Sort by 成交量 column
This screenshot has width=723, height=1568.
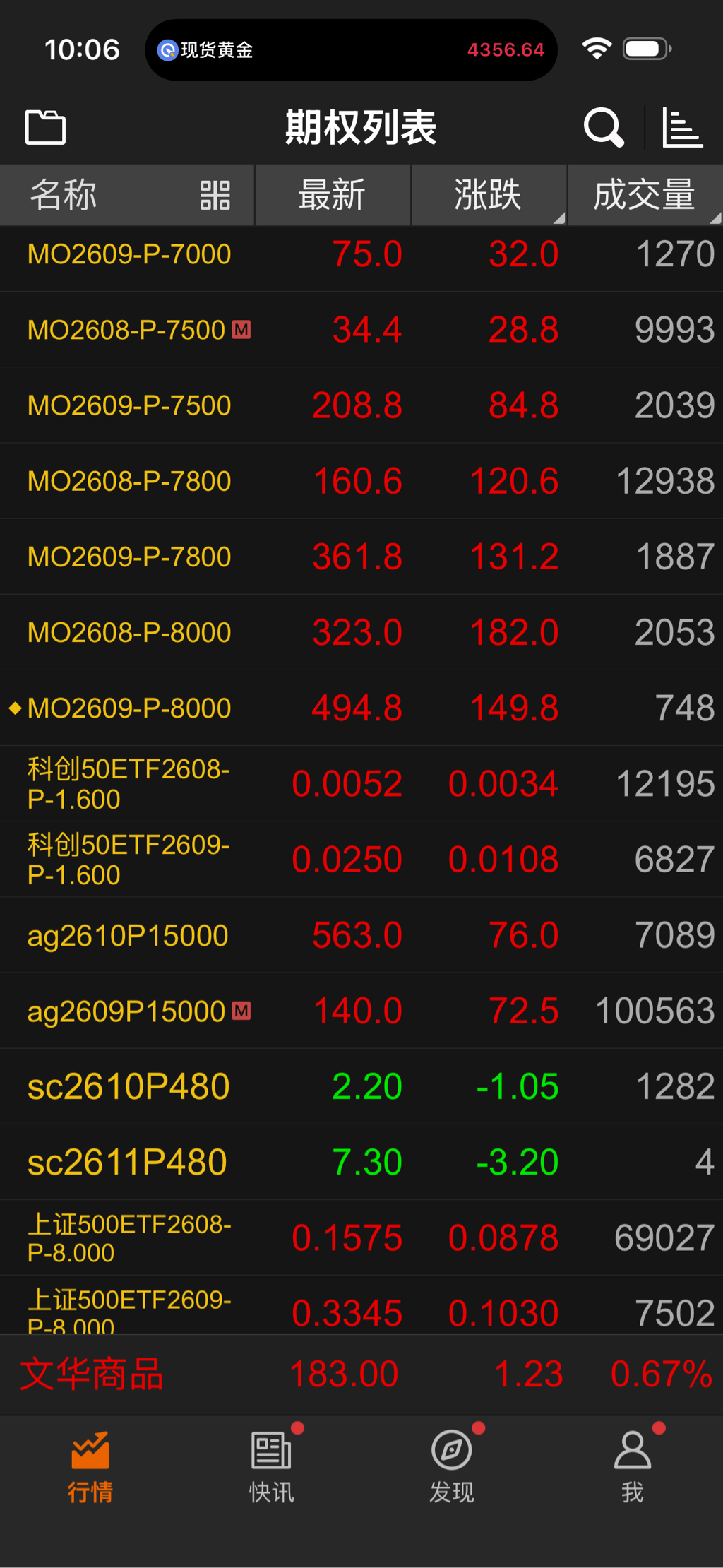(x=645, y=196)
